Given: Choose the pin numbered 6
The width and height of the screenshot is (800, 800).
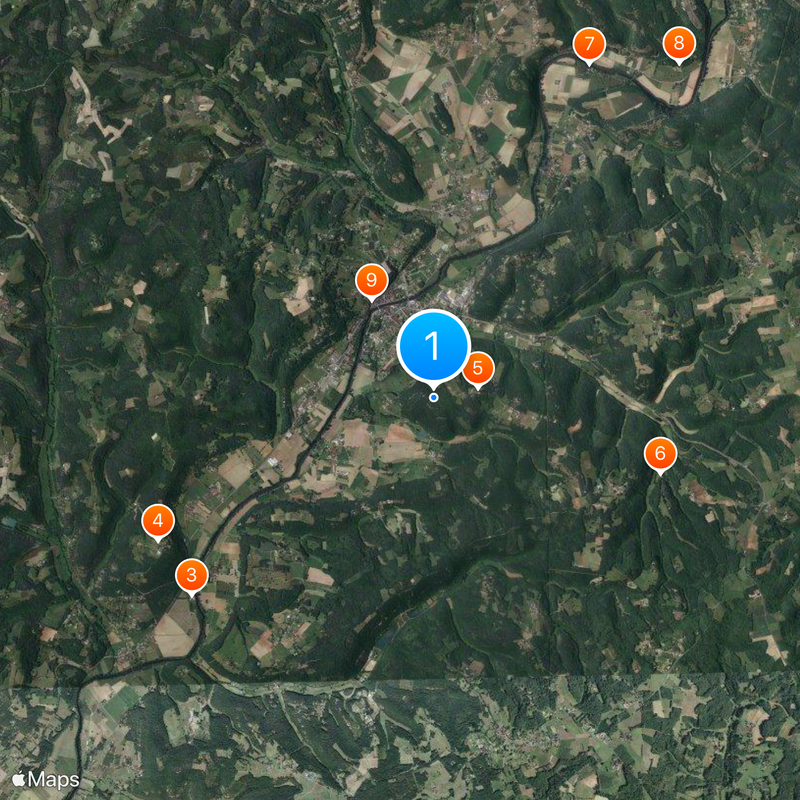Looking at the screenshot, I should pyautogui.click(x=660, y=454).
